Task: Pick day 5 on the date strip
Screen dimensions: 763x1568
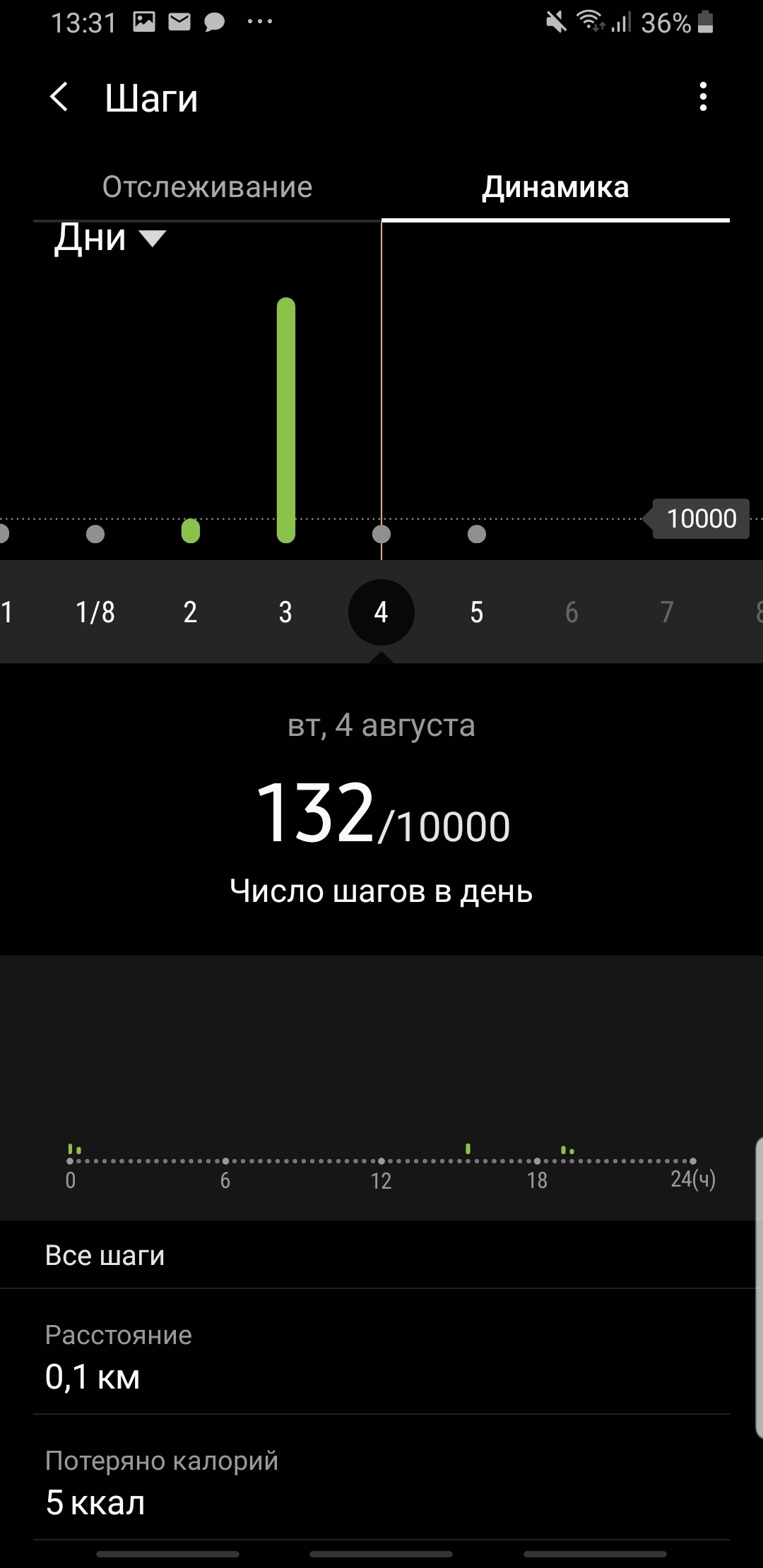Action: [x=477, y=612]
